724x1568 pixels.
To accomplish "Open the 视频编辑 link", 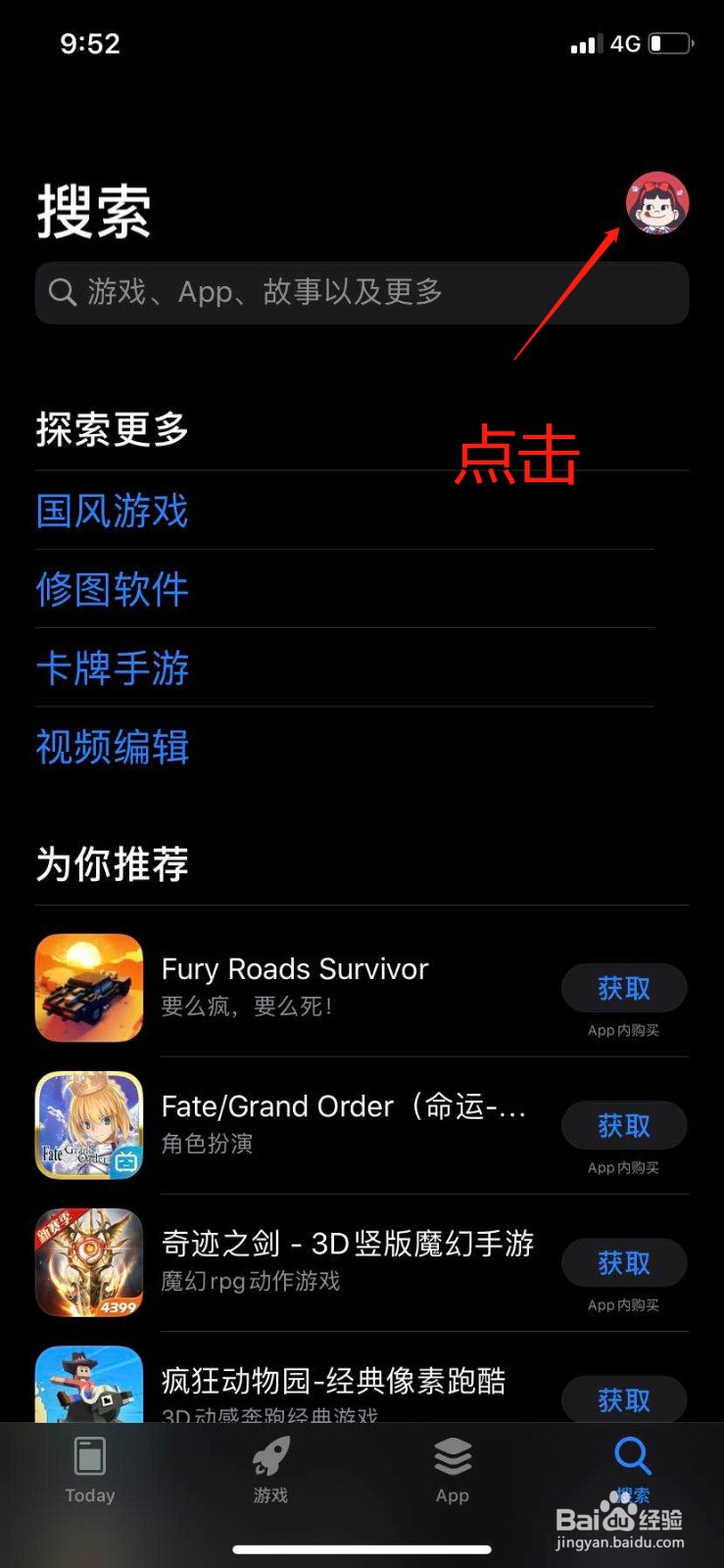I will point(111,747).
